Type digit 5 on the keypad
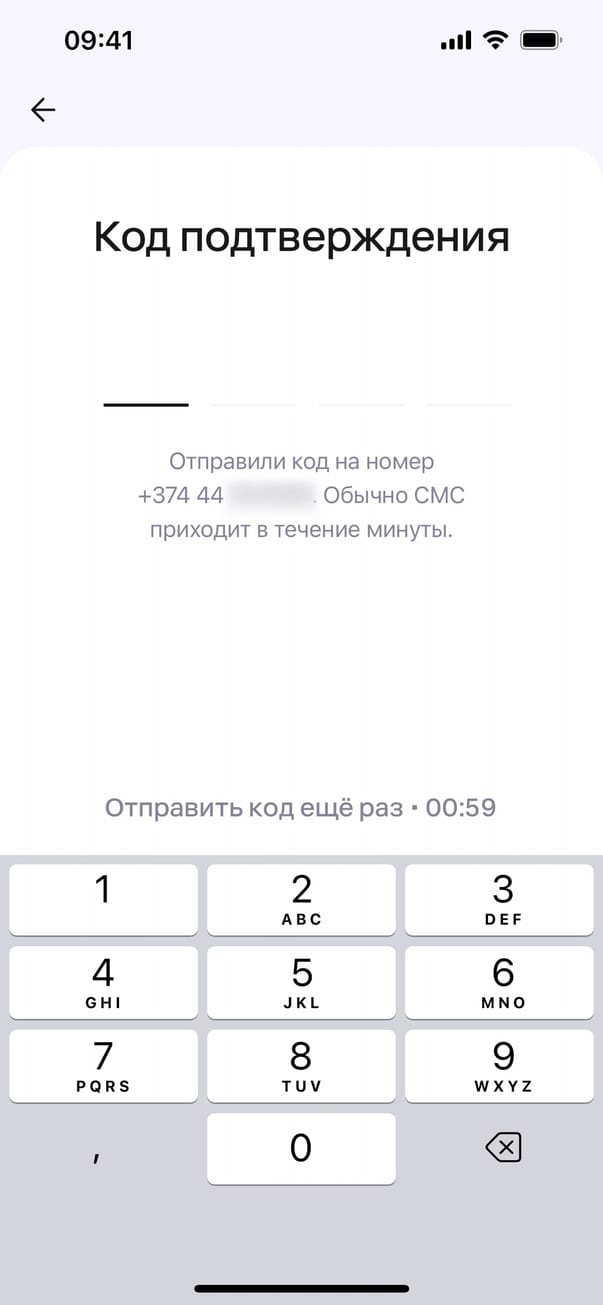The image size is (603, 1305). click(301, 981)
